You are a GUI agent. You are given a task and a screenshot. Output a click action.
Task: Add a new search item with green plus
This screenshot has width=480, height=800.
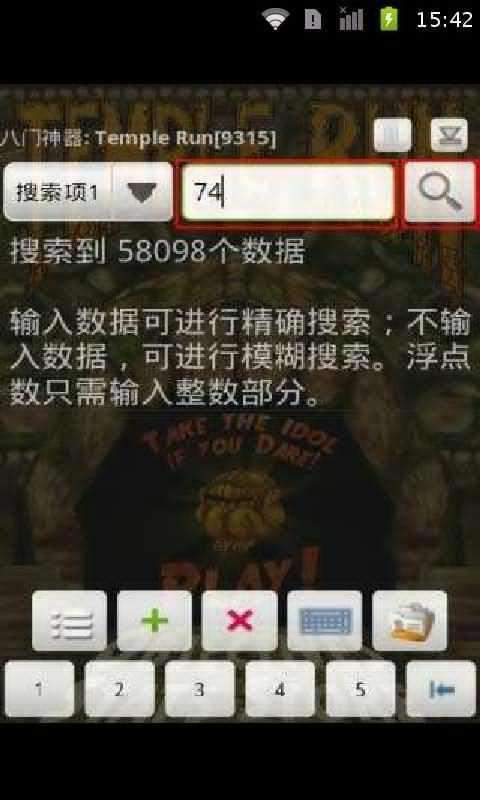155,621
